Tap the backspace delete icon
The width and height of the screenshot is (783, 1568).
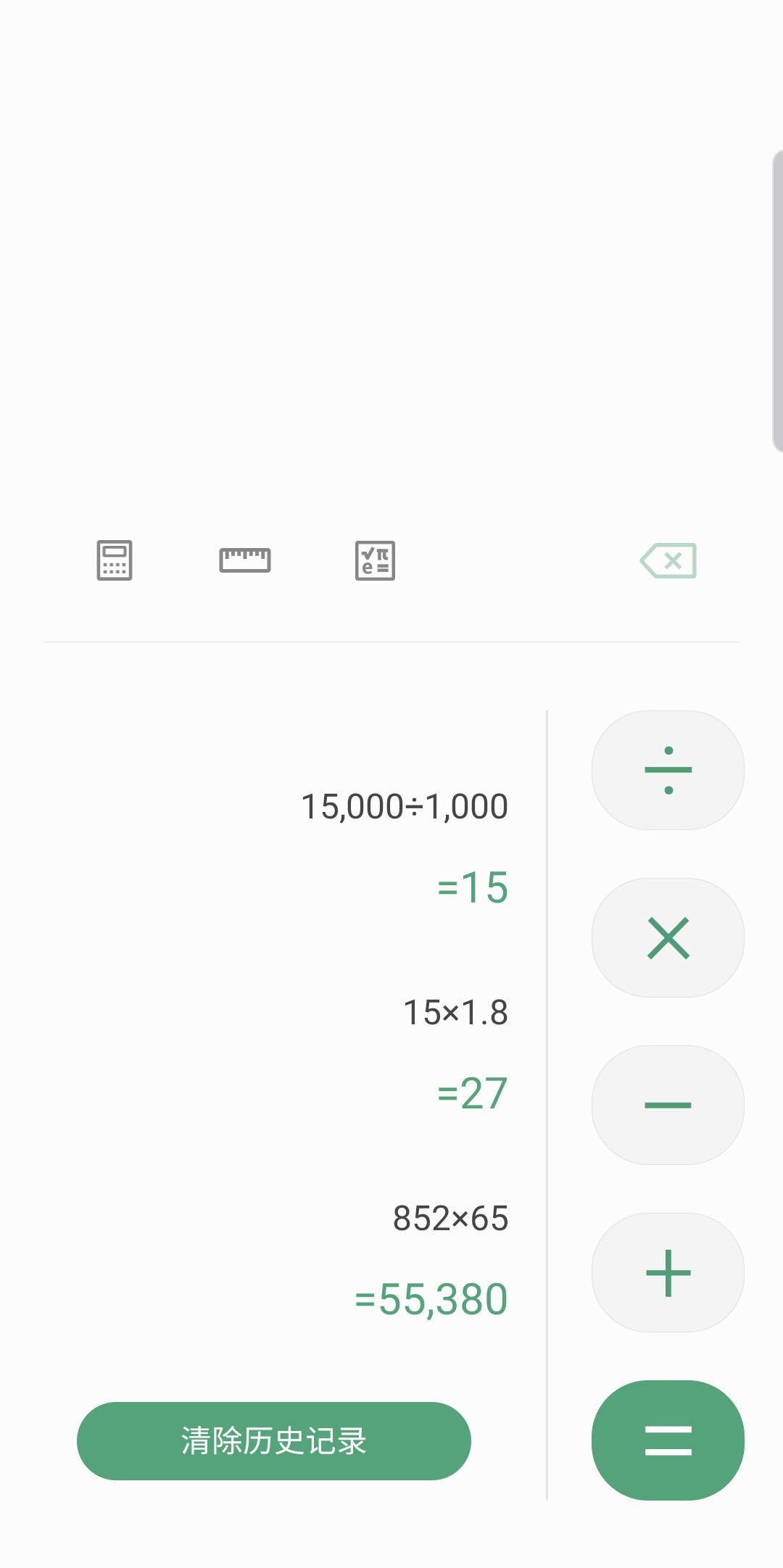pyautogui.click(x=668, y=560)
